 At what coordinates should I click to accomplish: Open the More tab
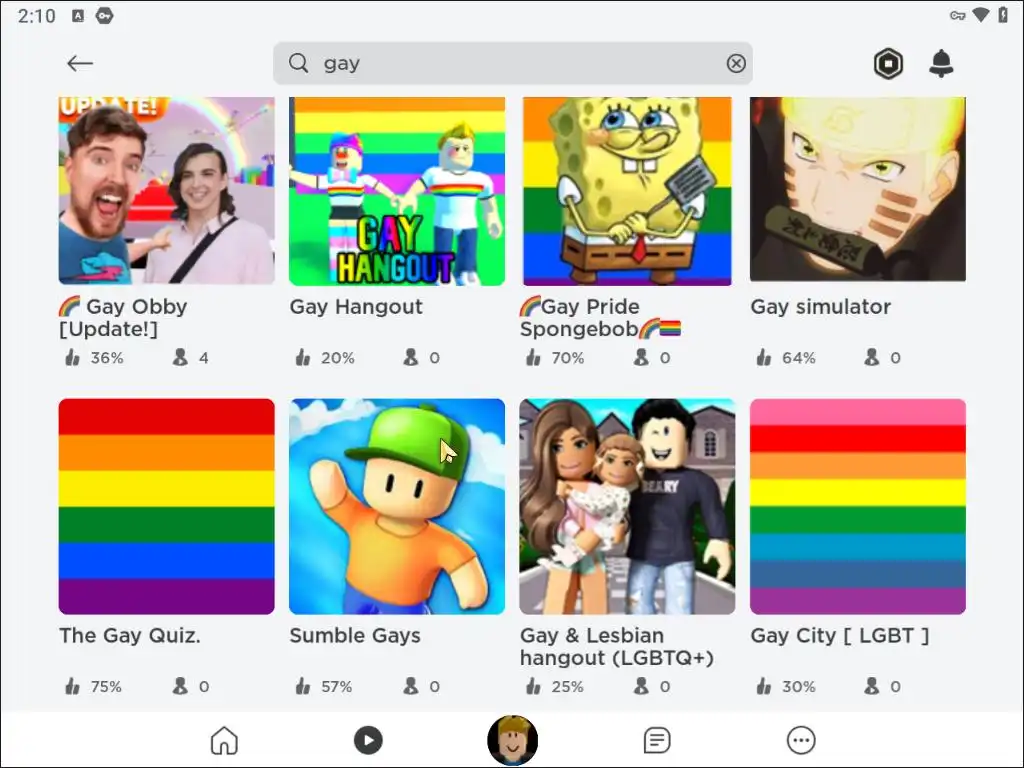click(801, 740)
